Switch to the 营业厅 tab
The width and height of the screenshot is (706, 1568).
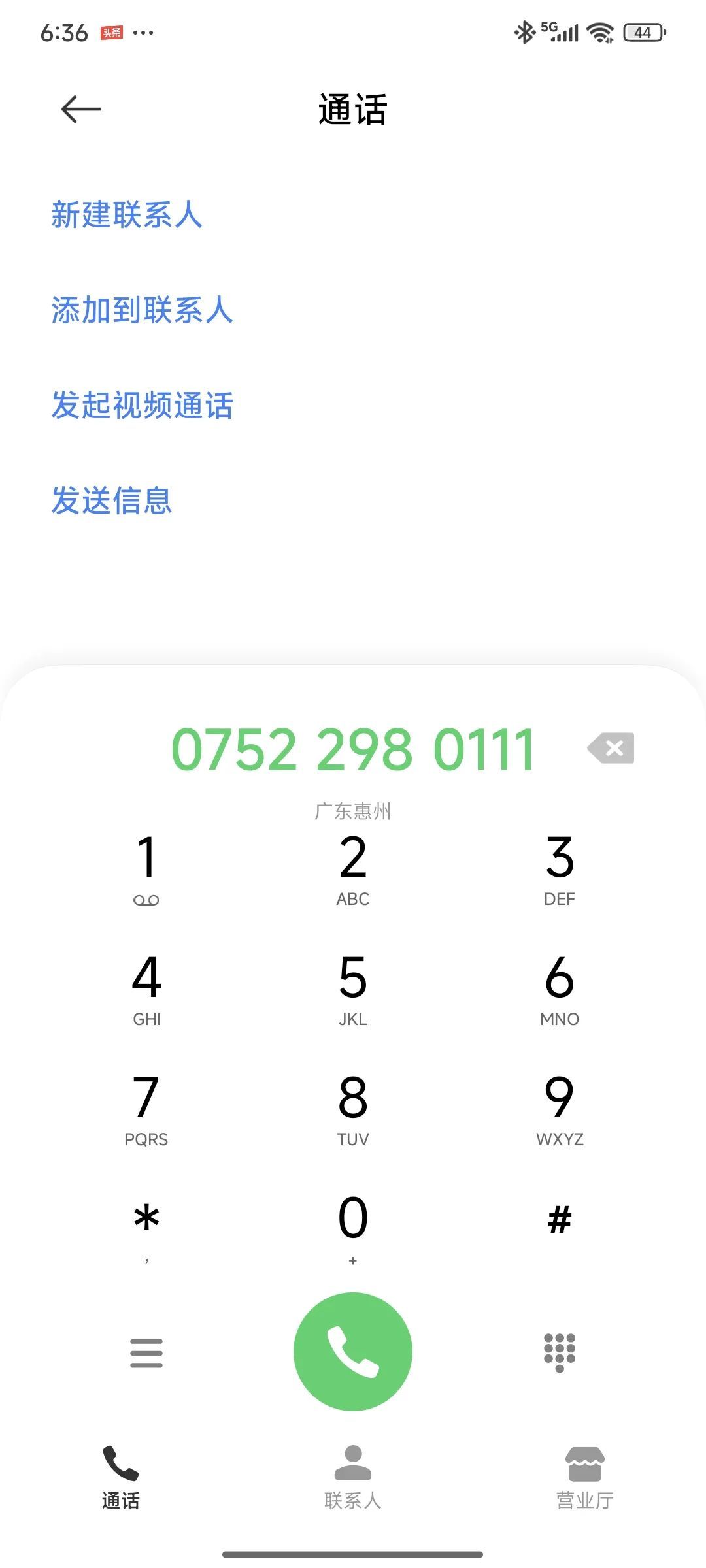click(585, 1478)
